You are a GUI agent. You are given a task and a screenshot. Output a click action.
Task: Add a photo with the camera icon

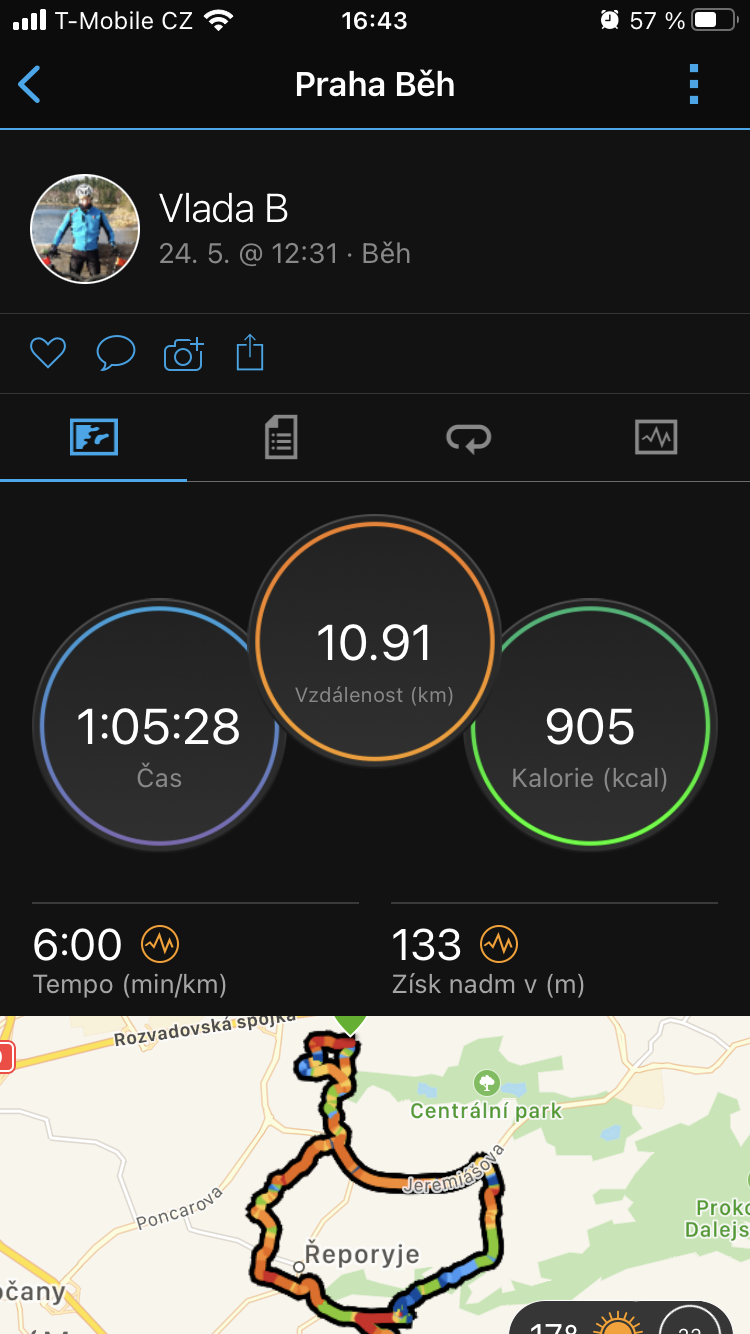(183, 353)
